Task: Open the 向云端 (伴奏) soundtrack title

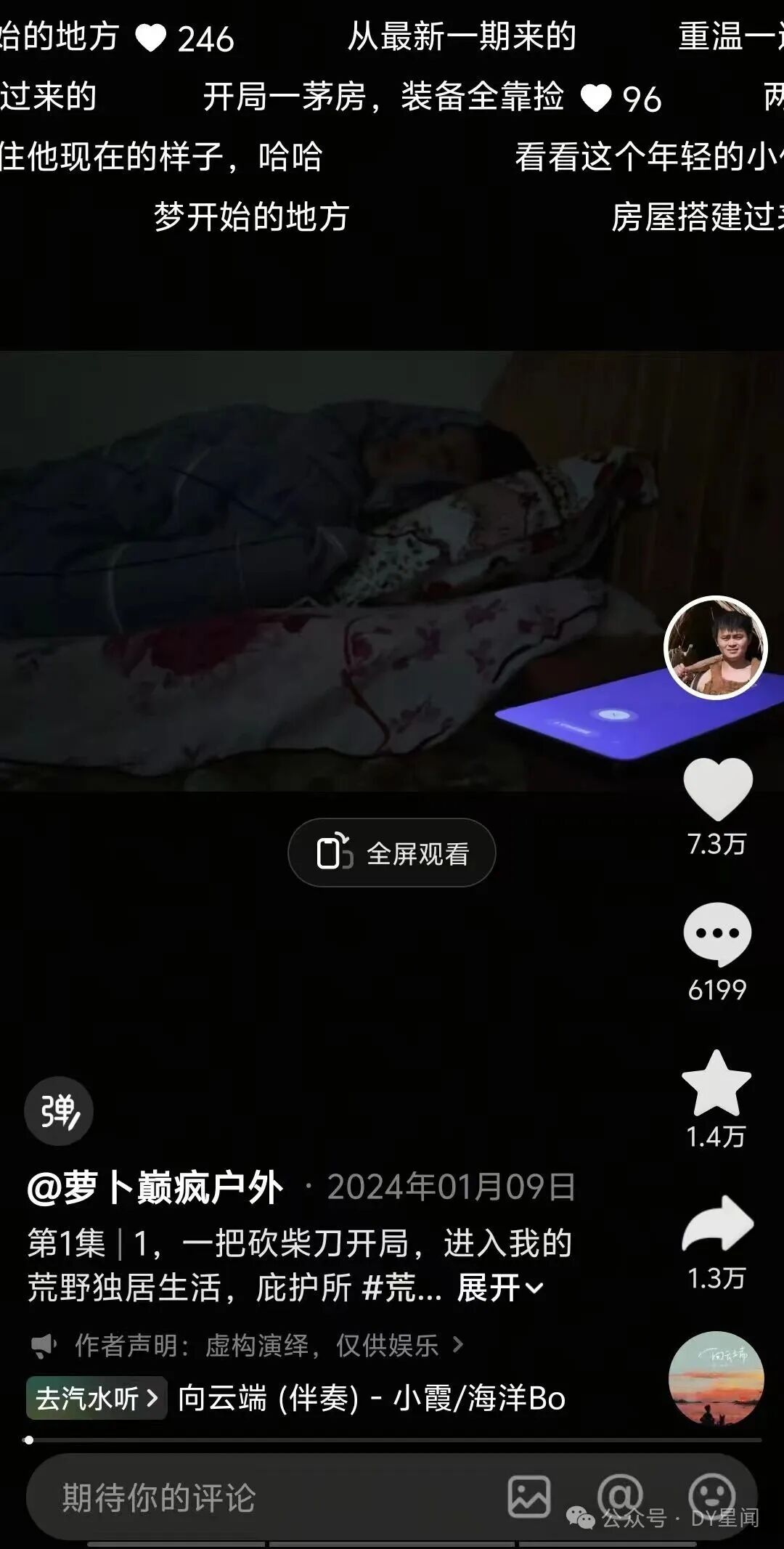Action: (x=372, y=1398)
